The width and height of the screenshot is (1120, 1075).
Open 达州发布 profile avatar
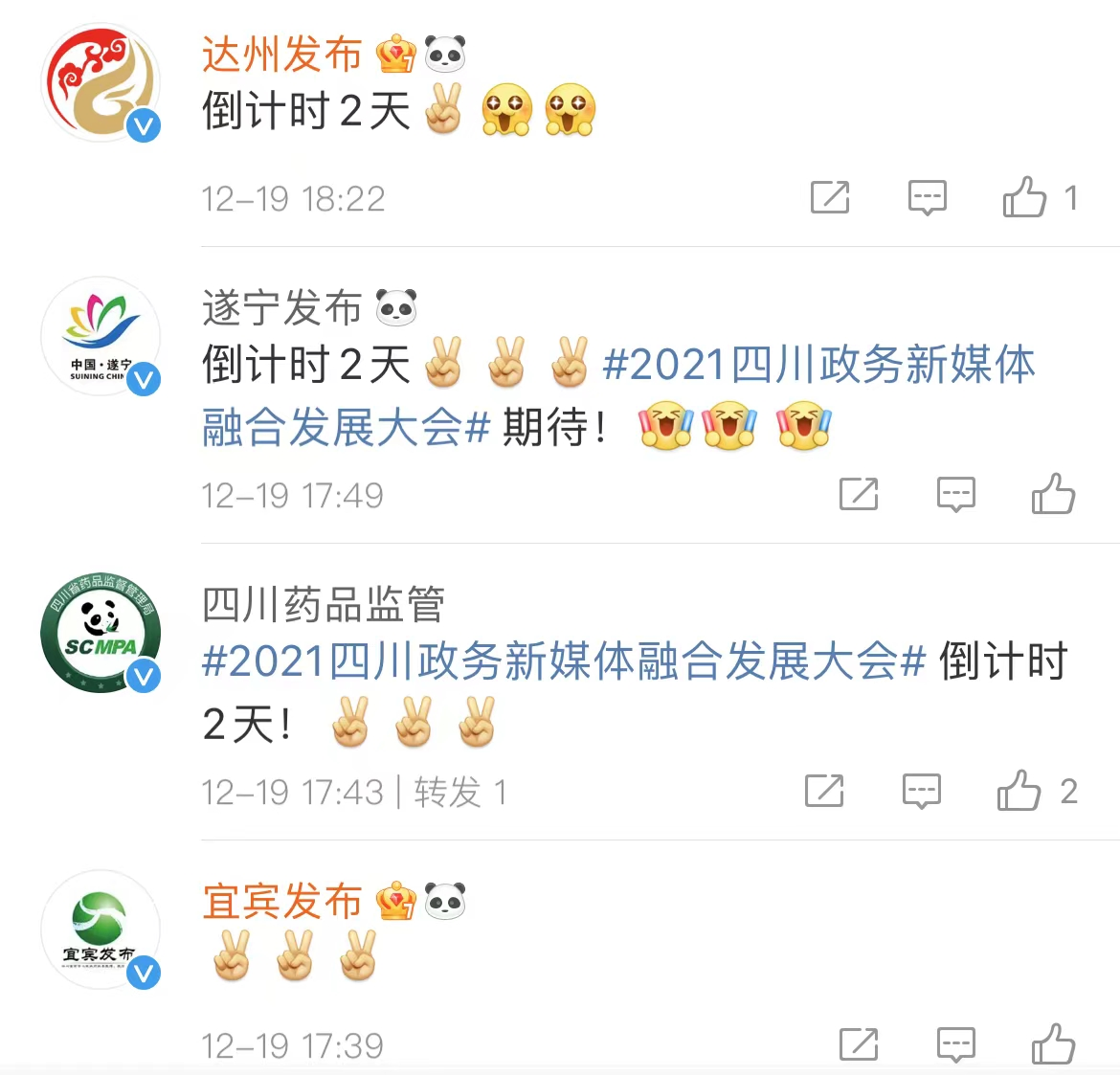(101, 83)
